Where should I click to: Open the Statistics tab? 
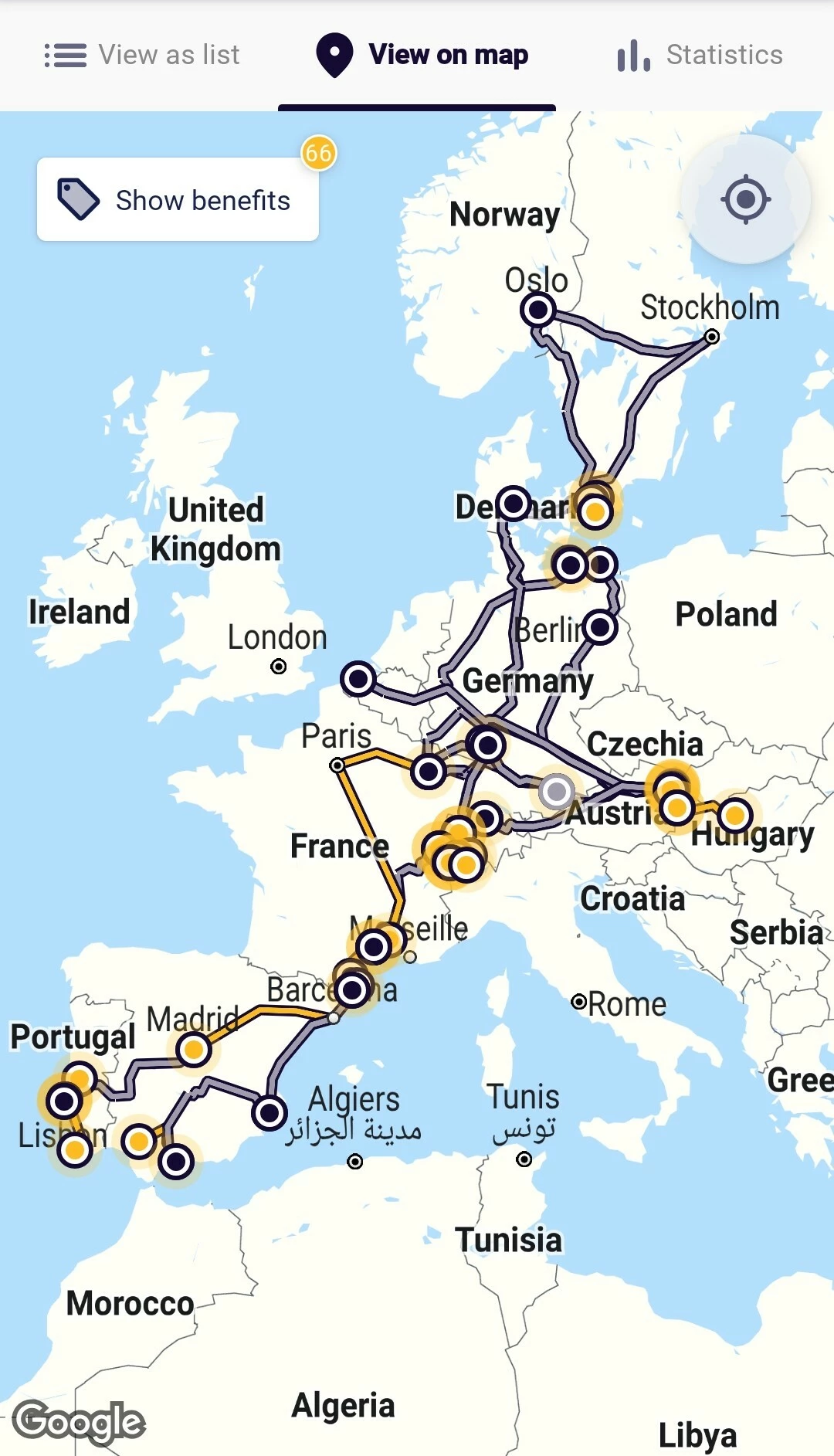(x=700, y=55)
